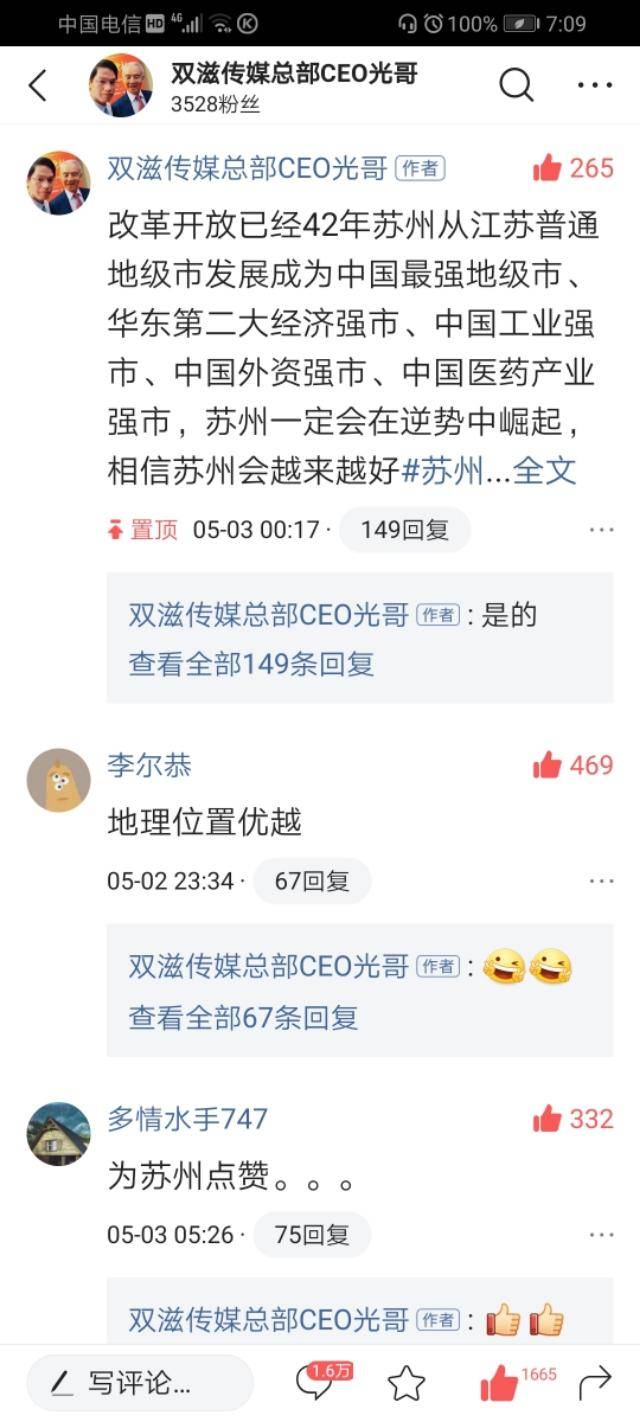Open the top-right overflow menu
This screenshot has height=1422, width=640.
point(595,86)
